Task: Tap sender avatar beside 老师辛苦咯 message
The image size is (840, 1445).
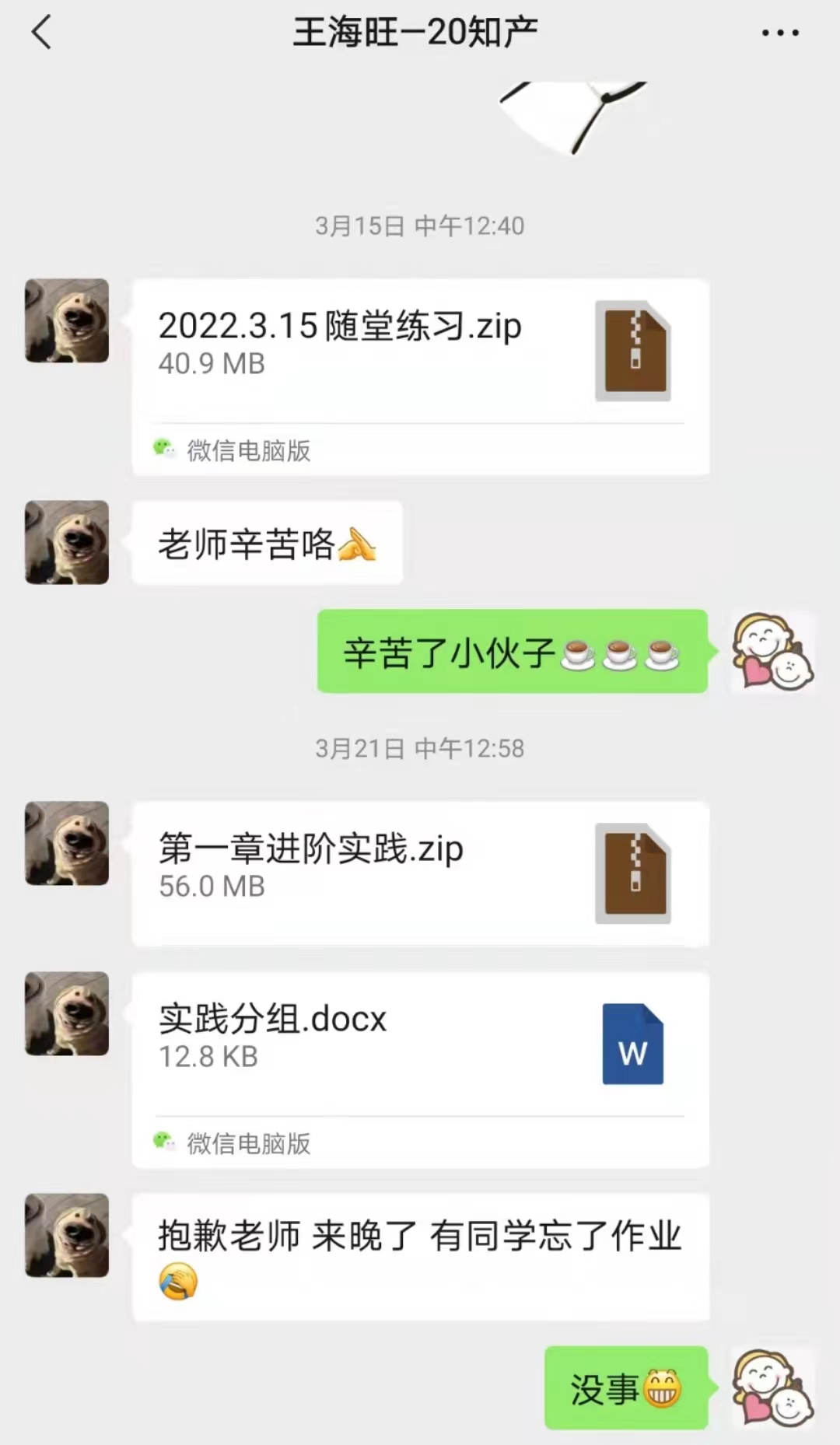Action: (67, 542)
